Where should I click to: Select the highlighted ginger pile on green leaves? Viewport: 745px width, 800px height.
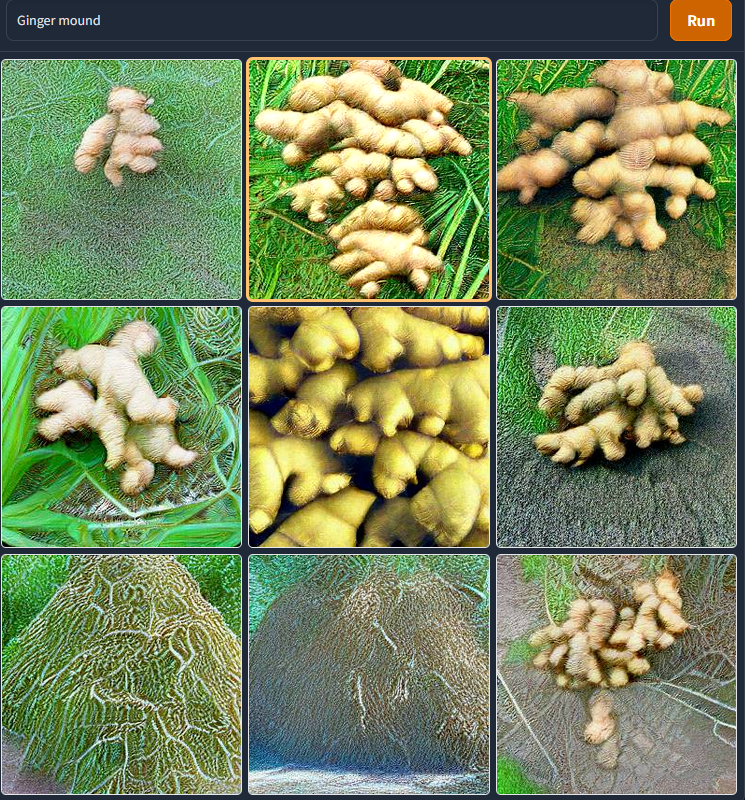(369, 179)
